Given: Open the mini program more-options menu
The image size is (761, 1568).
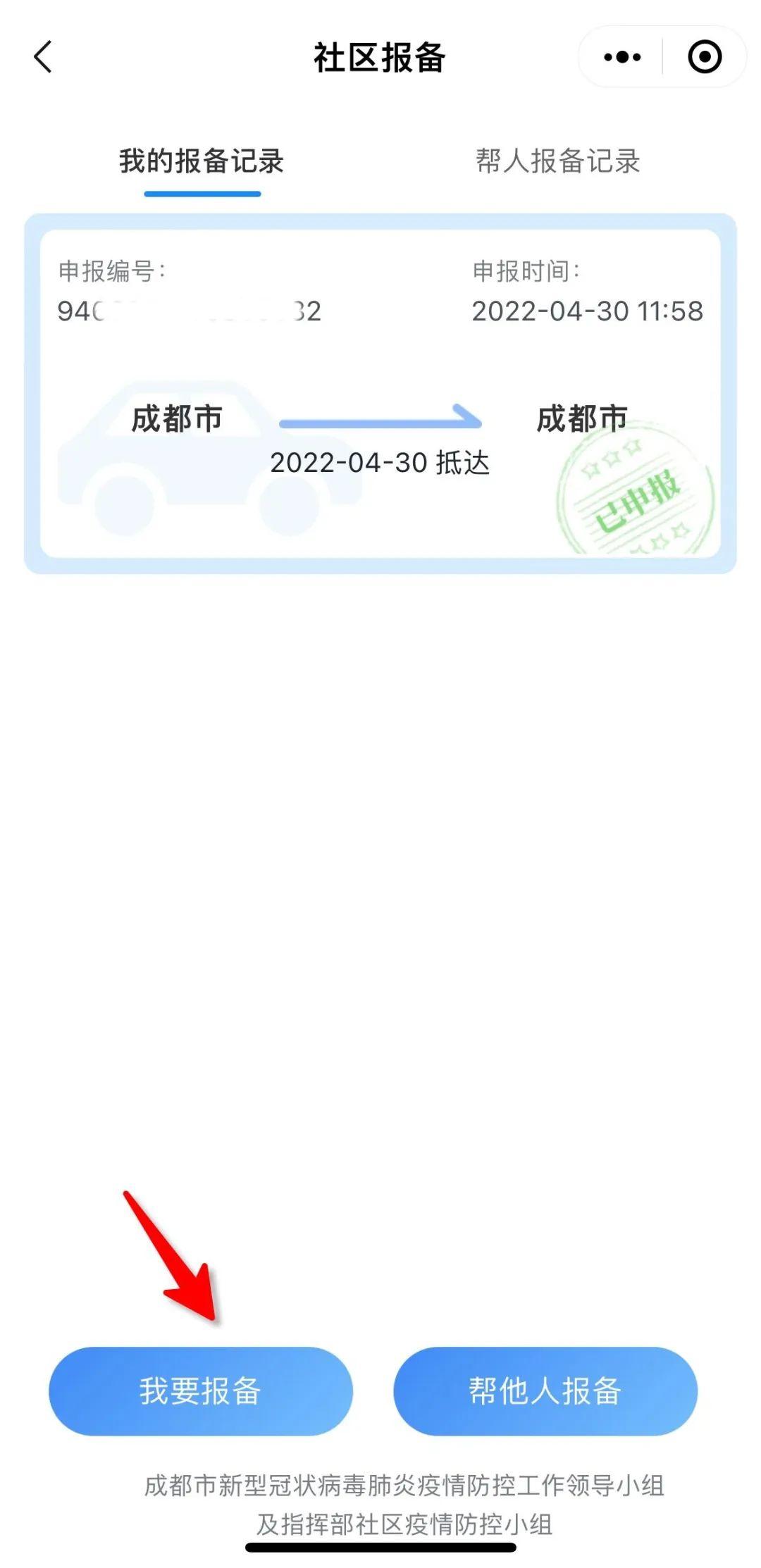Looking at the screenshot, I should click(622, 57).
